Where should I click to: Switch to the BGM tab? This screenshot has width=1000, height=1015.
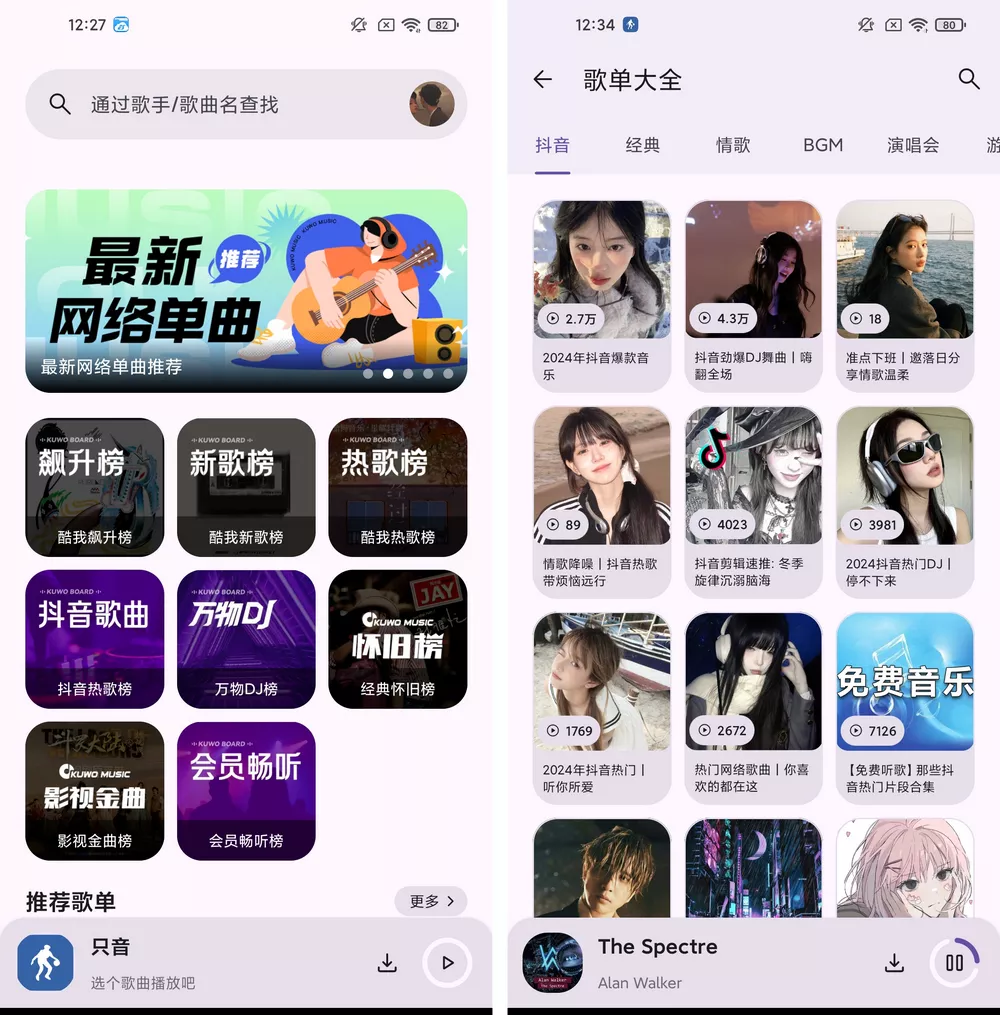pos(822,145)
